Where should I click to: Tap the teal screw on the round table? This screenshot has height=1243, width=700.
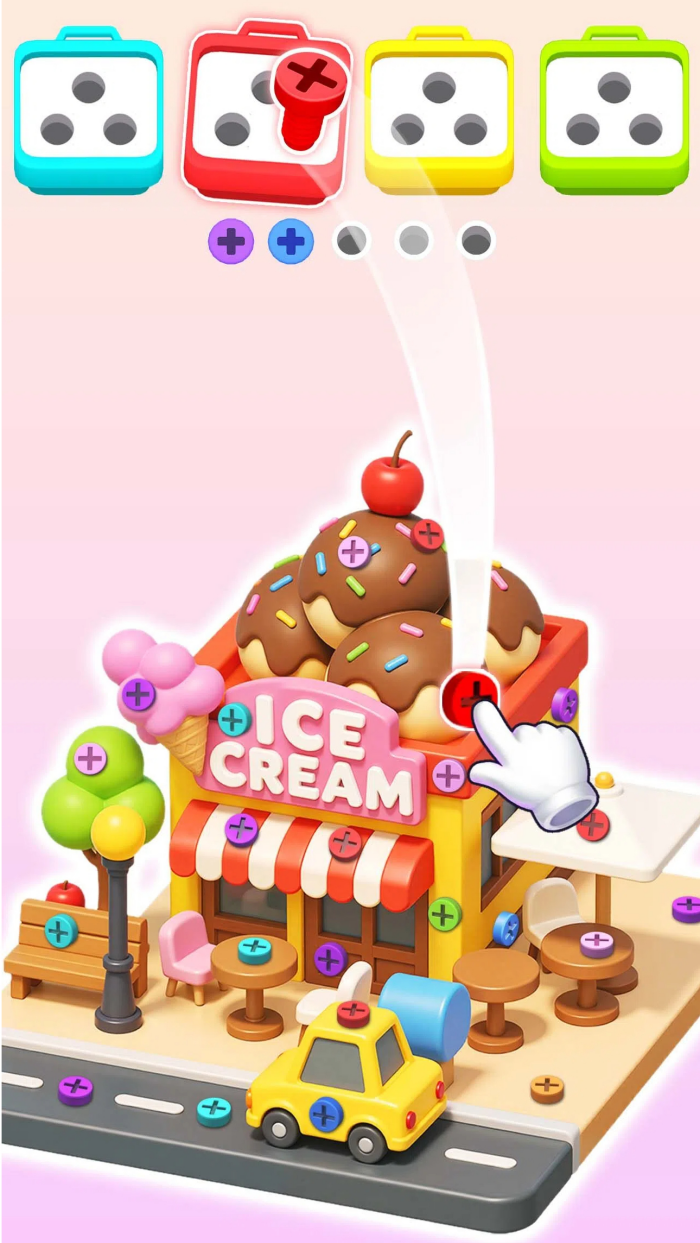coord(254,947)
